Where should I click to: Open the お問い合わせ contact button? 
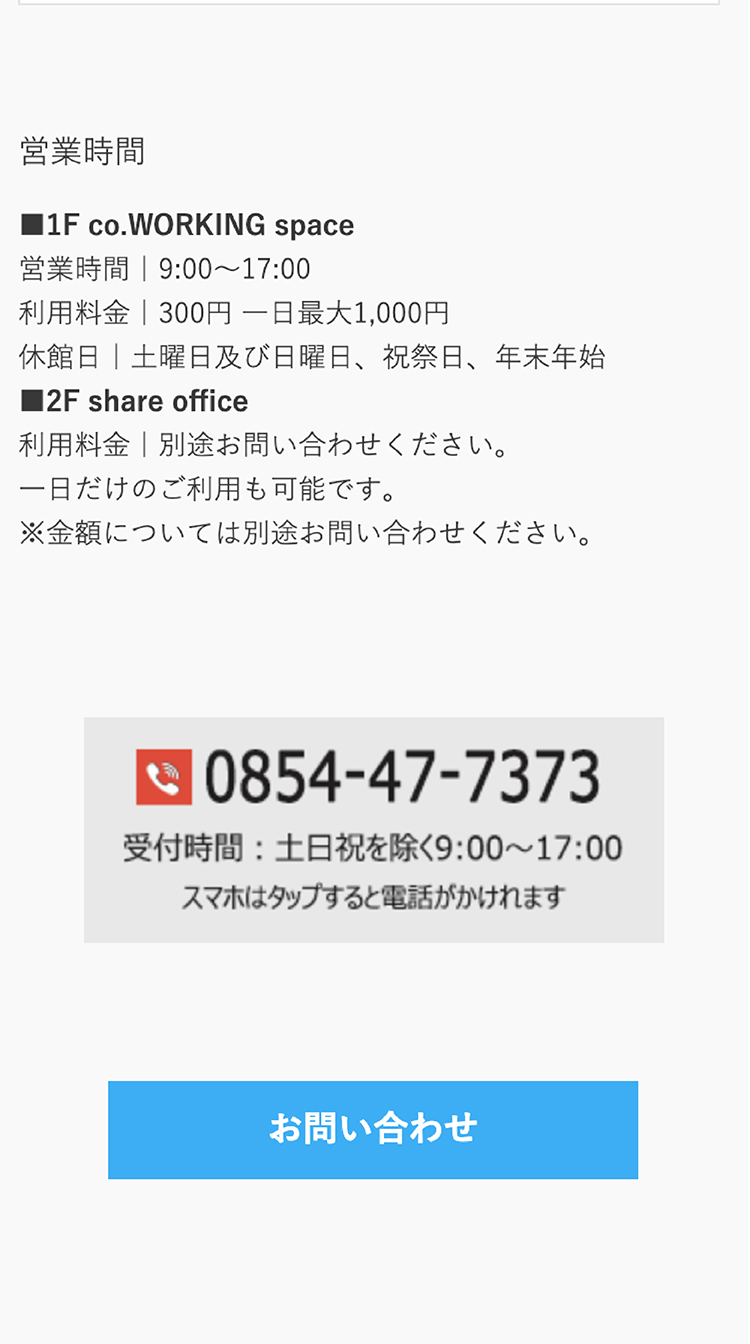(373, 1129)
